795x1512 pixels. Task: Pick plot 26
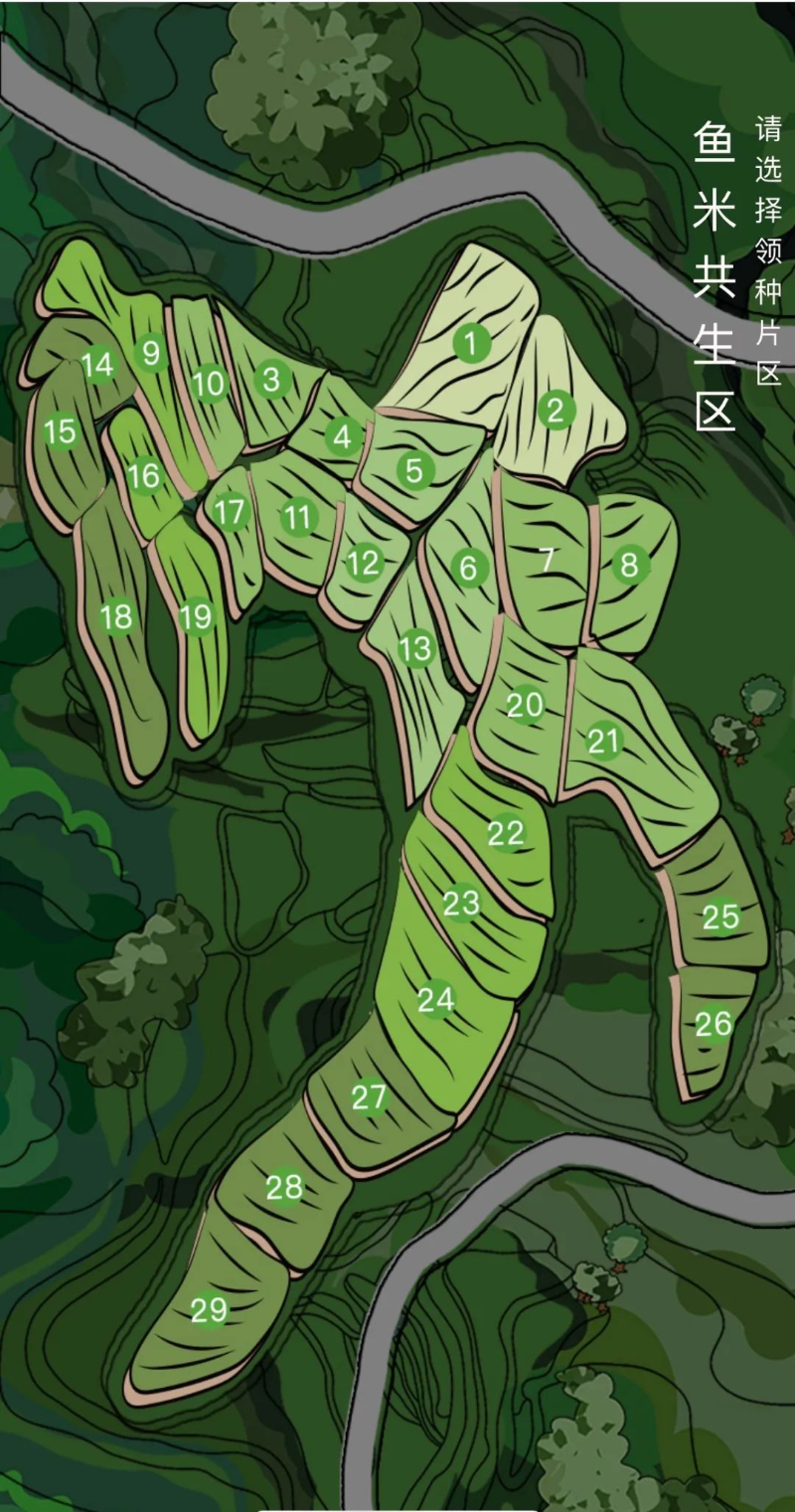point(713,1023)
